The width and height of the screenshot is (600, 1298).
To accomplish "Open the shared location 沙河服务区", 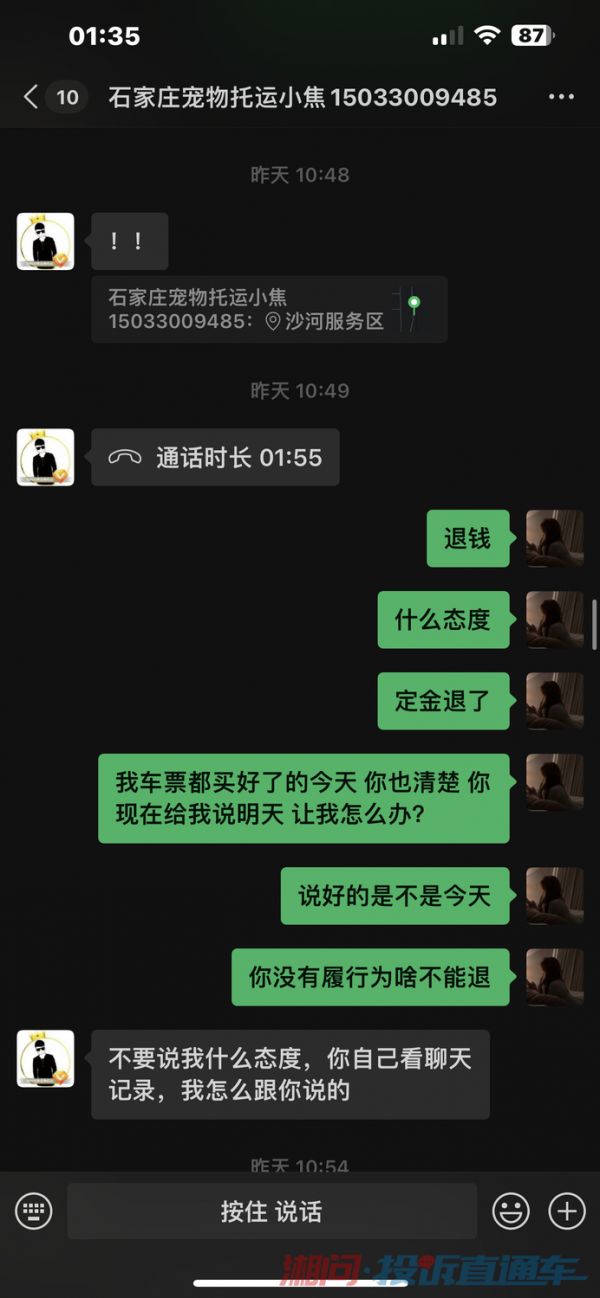I will (268, 309).
